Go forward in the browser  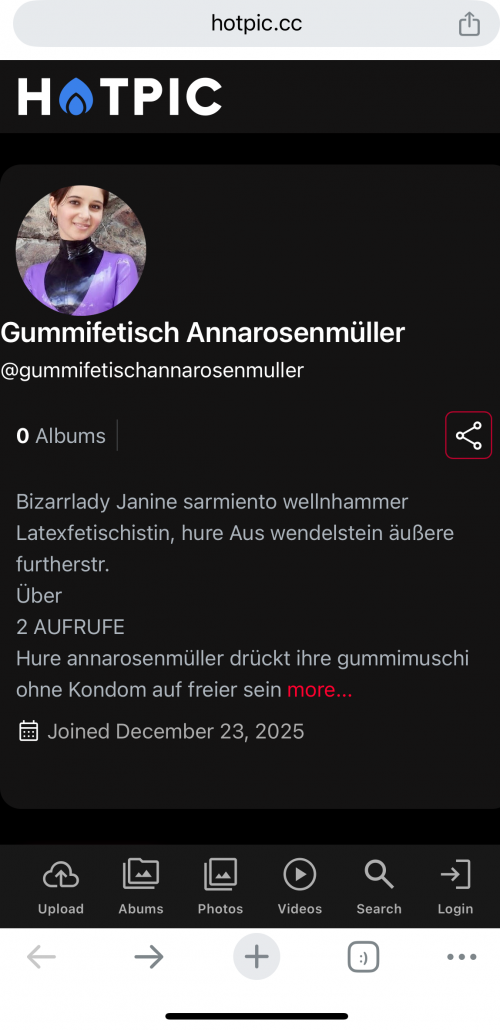pos(148,957)
